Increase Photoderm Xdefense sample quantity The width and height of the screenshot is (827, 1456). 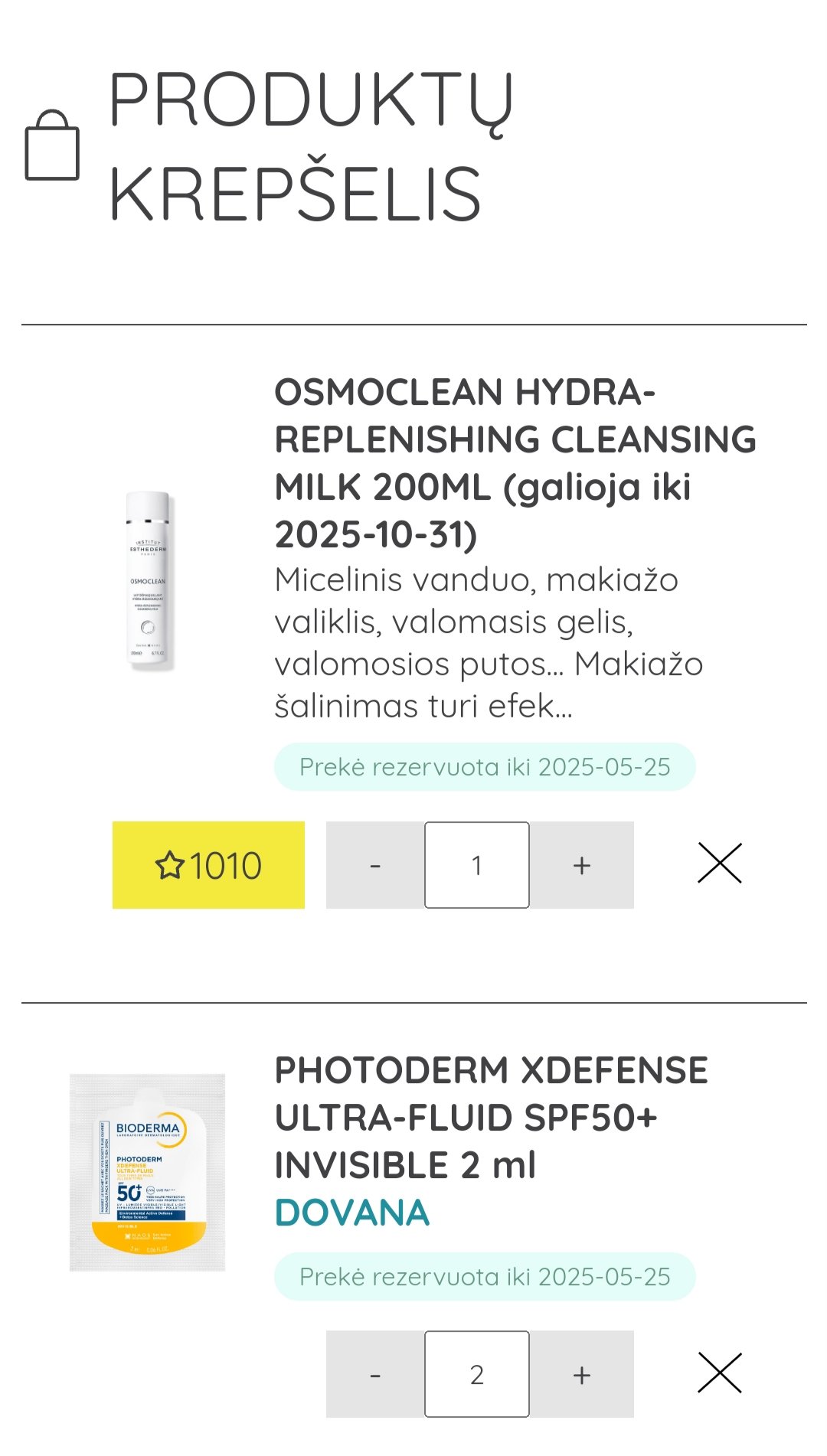tap(582, 1374)
